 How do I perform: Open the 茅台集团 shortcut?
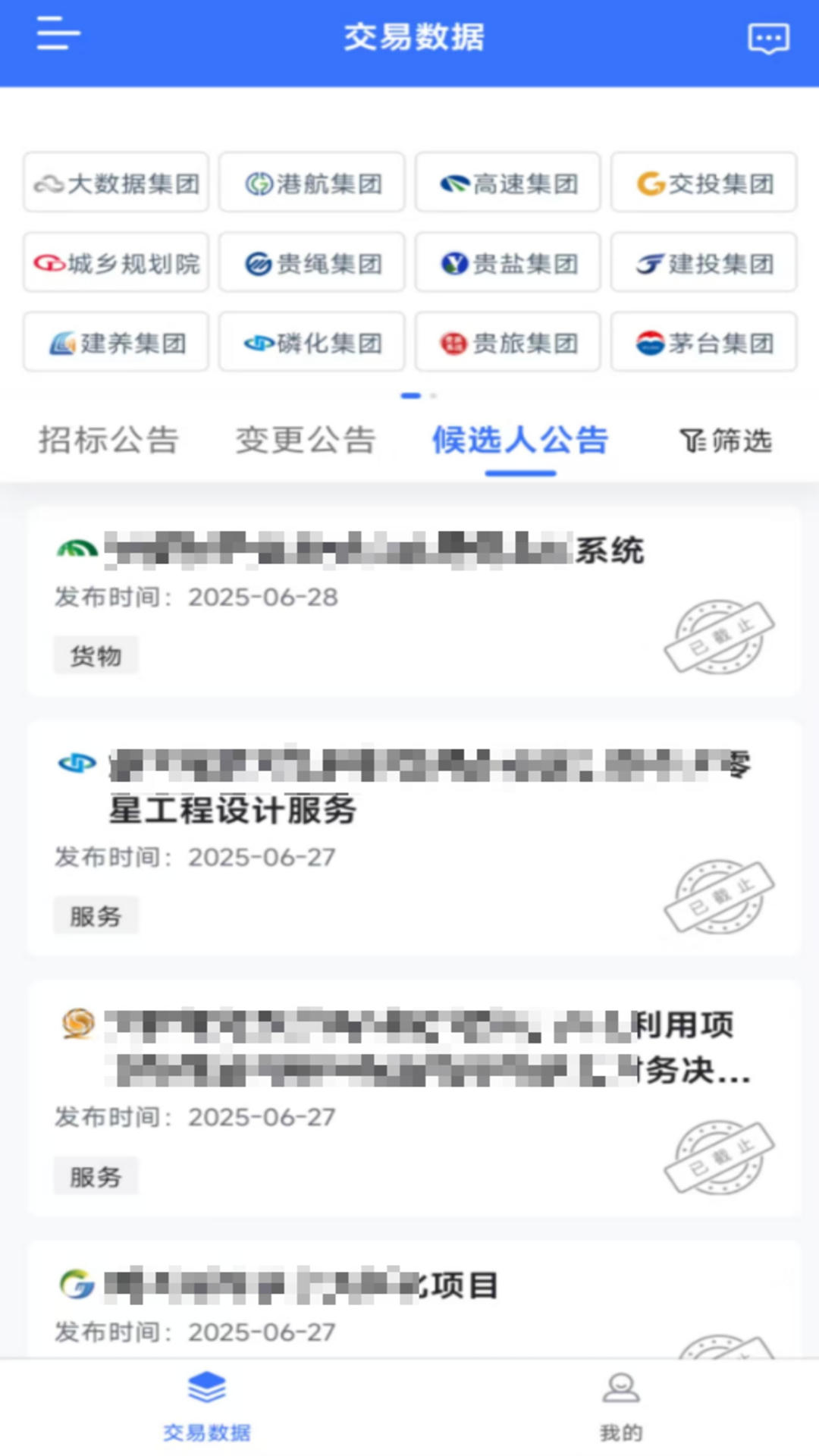(703, 342)
